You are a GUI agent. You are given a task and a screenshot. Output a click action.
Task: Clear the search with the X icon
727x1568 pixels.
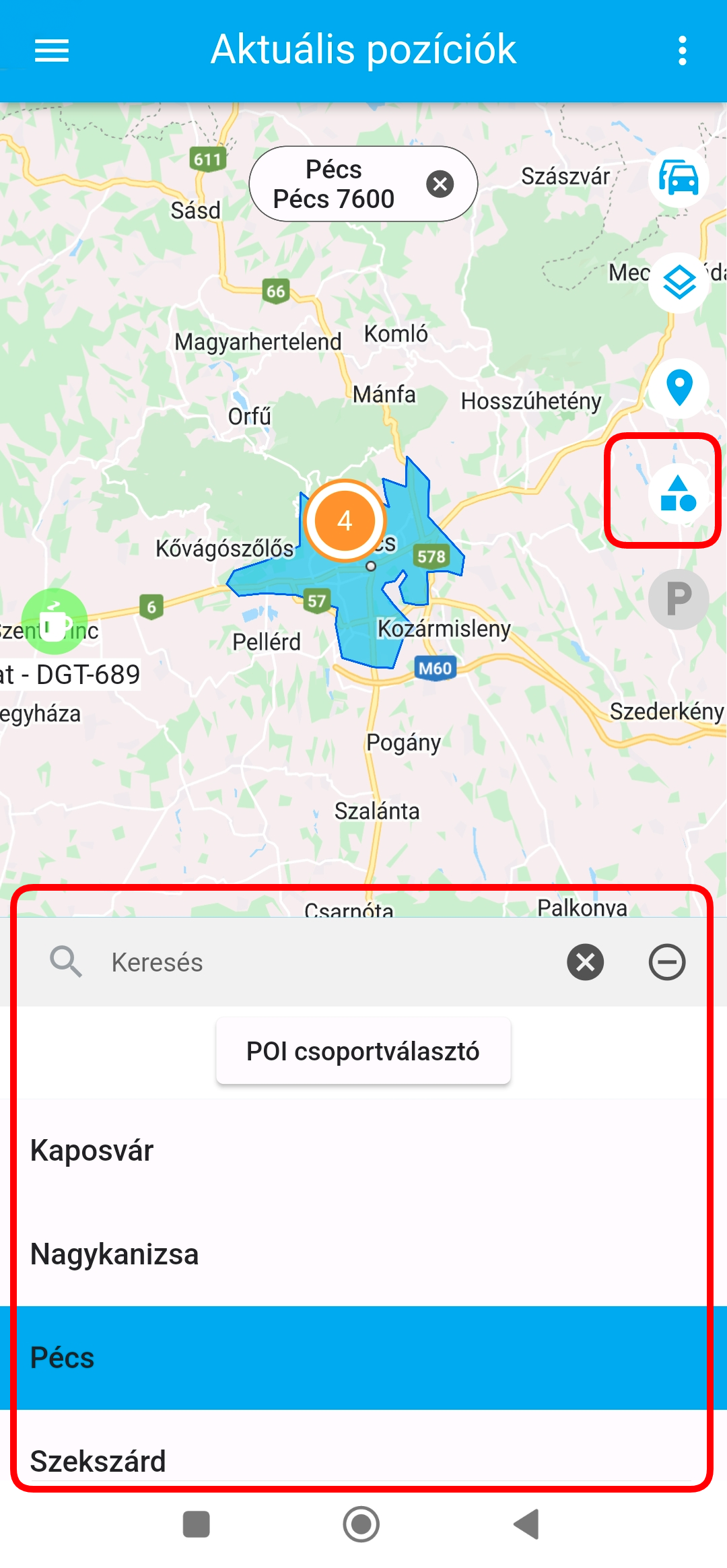585,962
